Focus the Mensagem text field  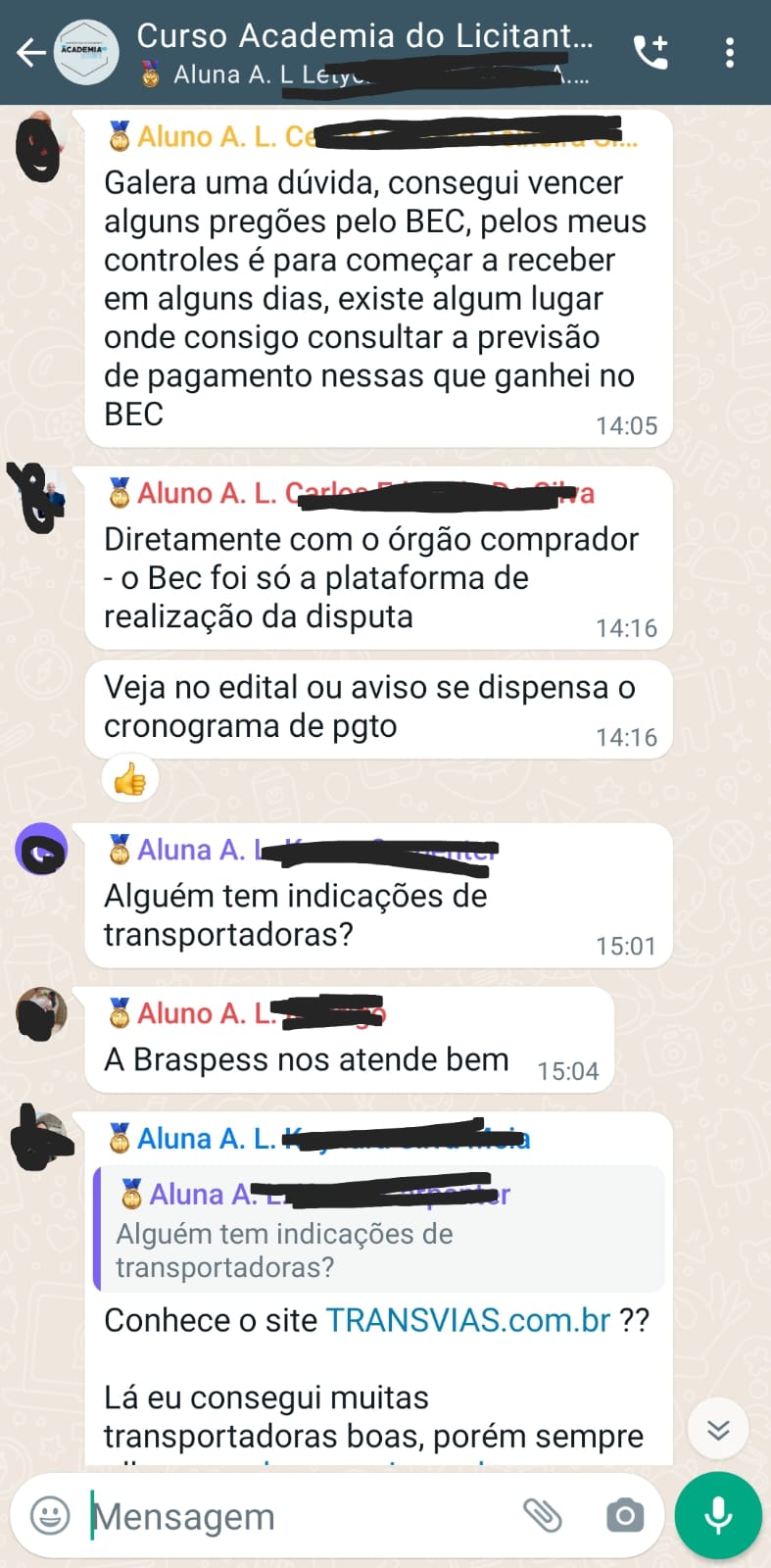294,1516
